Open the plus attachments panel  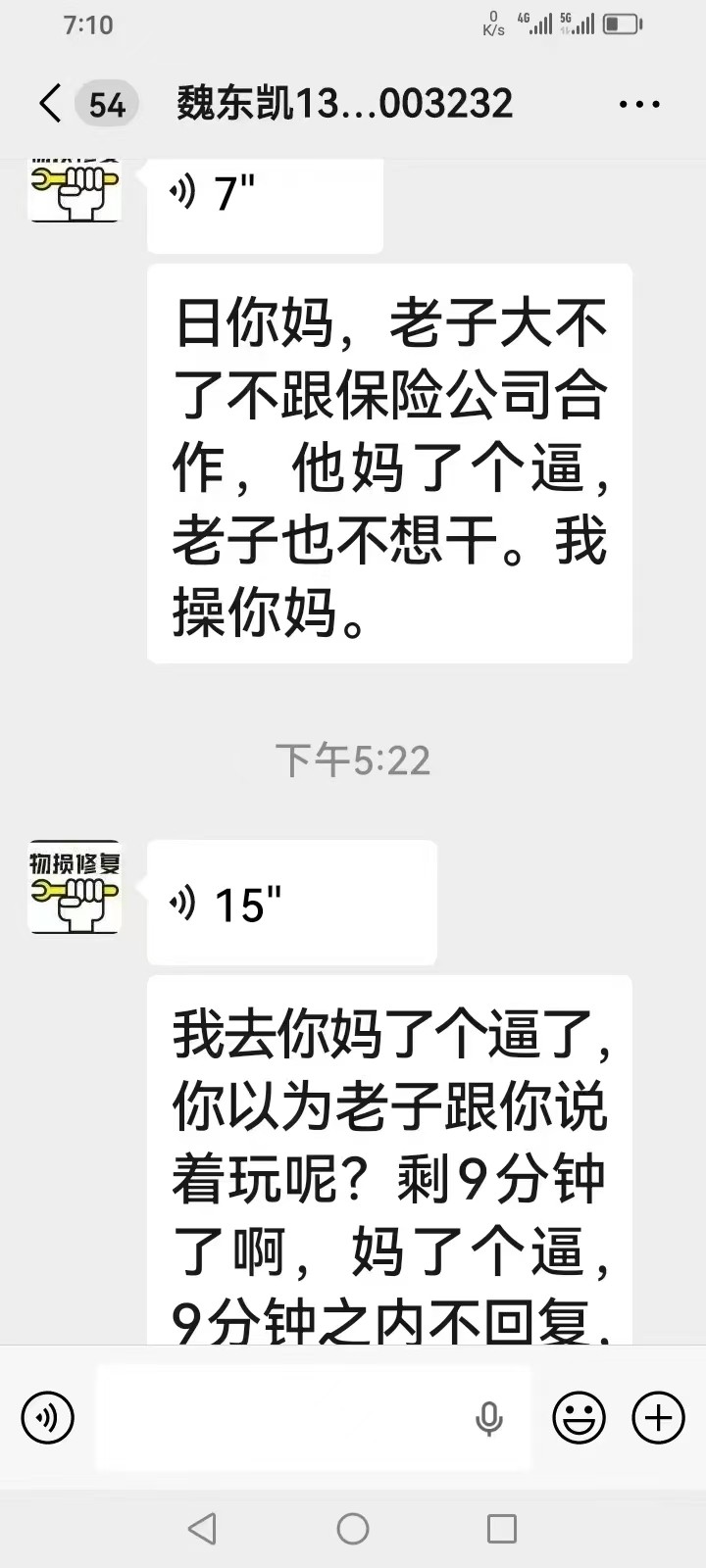point(658,1417)
